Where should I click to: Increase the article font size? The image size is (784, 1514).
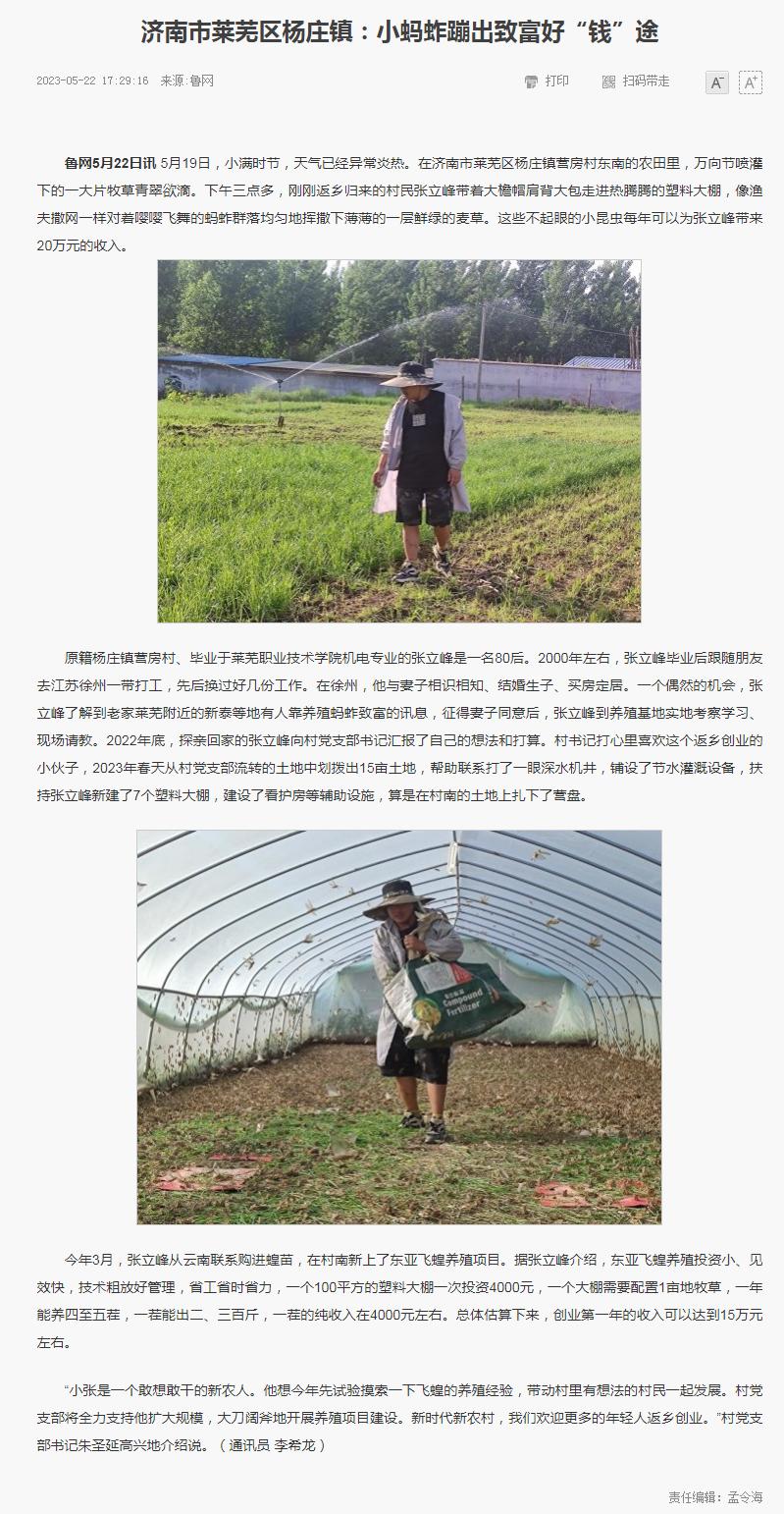click(x=751, y=82)
